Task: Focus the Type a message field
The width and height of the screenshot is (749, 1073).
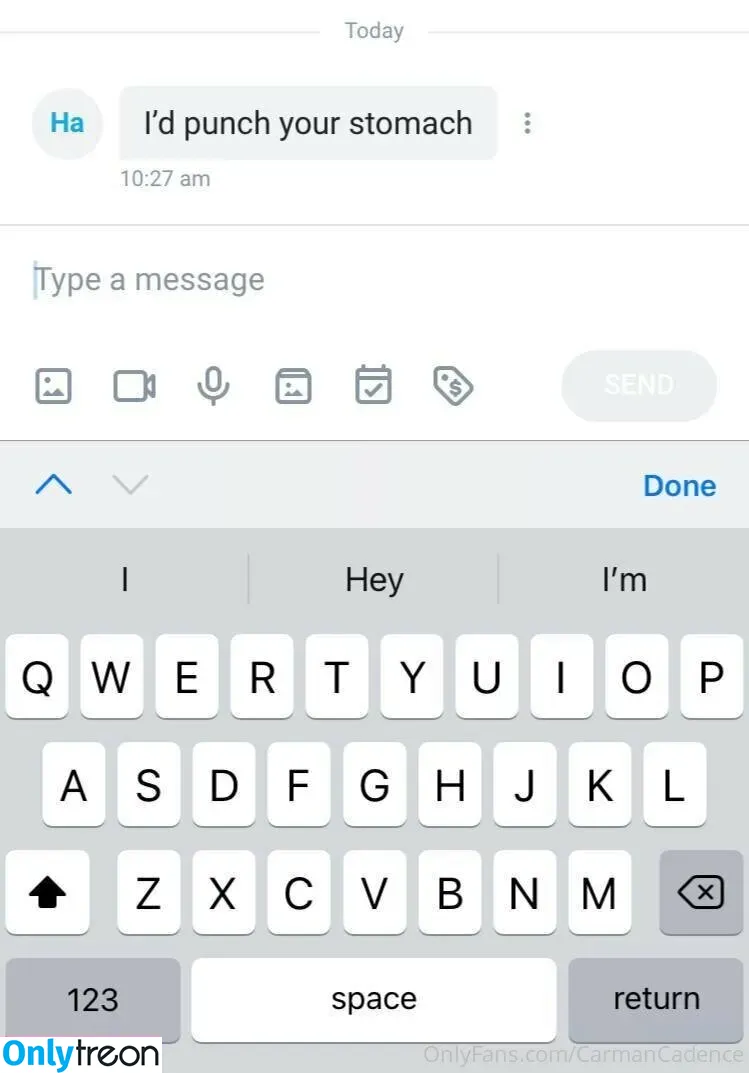Action: click(300, 280)
